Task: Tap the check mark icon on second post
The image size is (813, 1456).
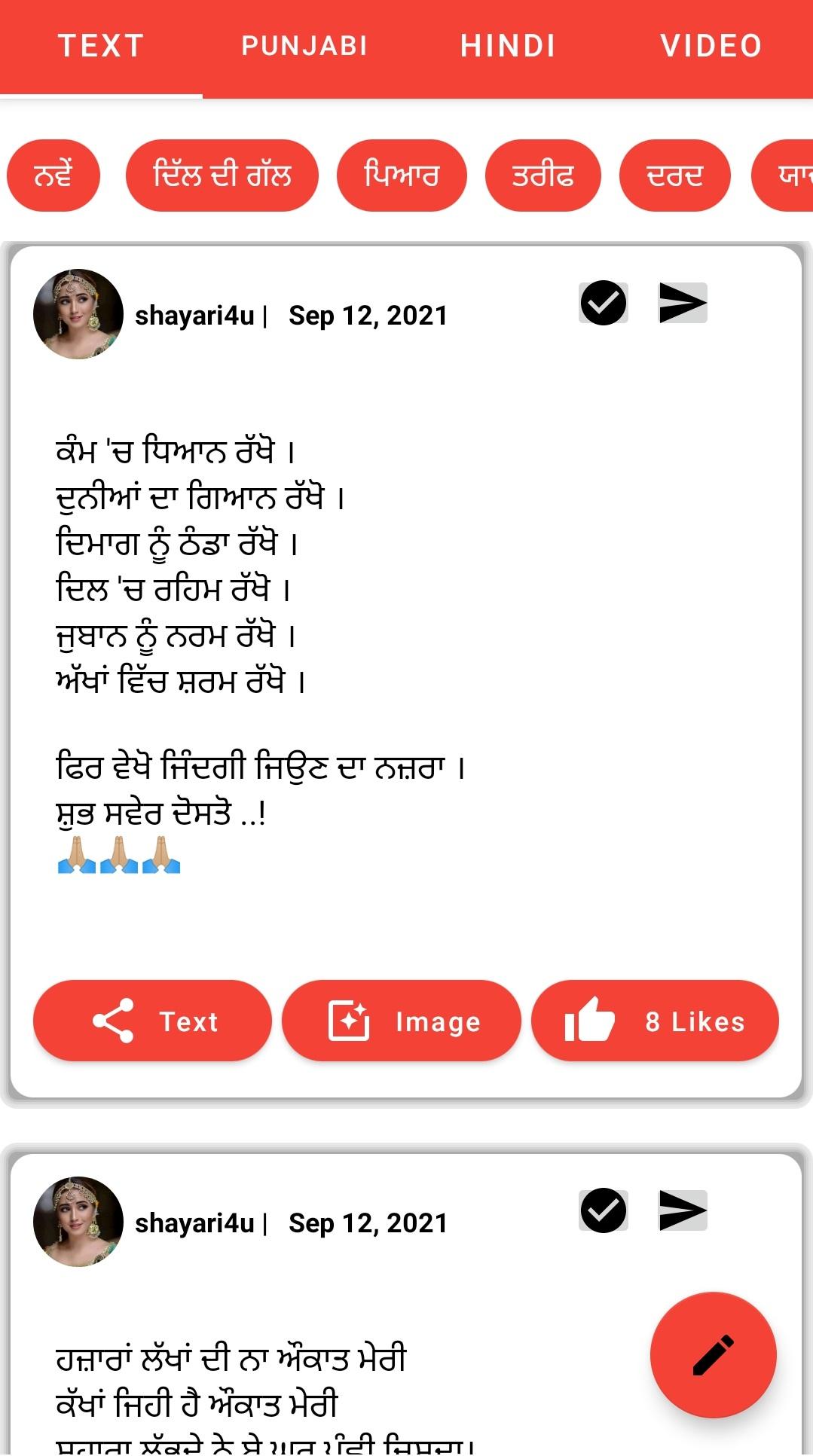Action: point(603,1210)
